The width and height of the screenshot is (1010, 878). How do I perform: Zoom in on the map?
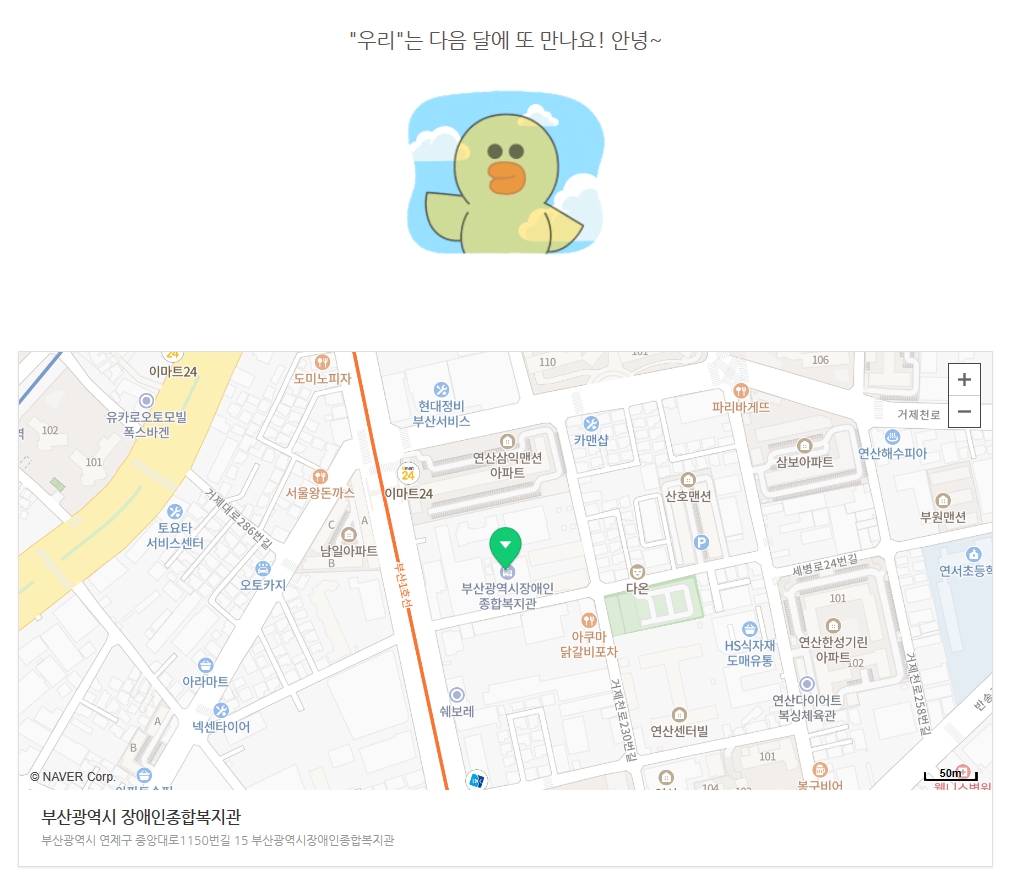964,380
